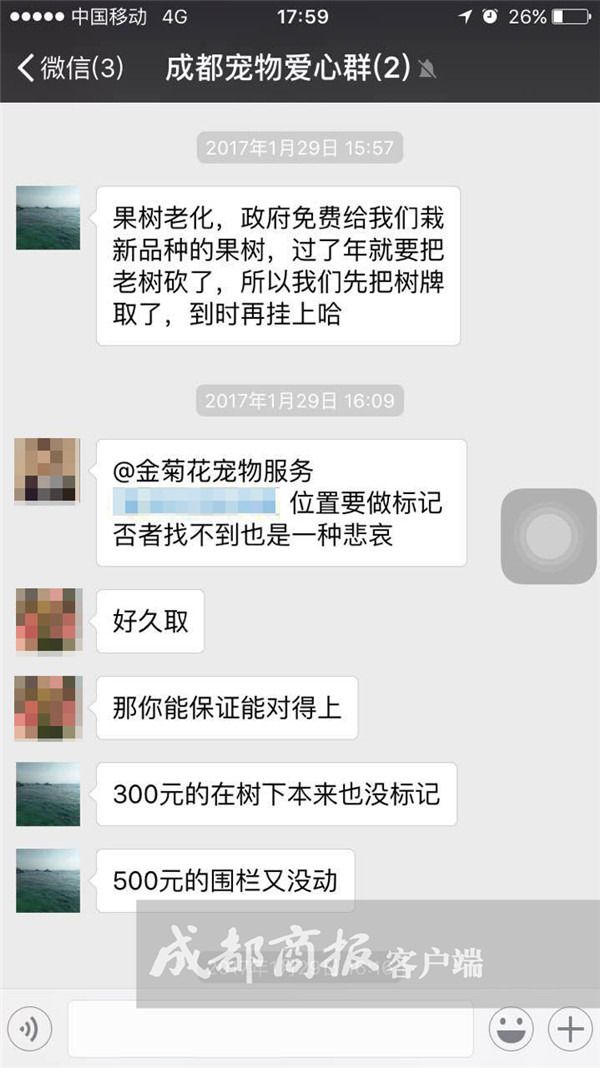Image resolution: width=600 pixels, height=1068 pixels.
Task: Tap the AssistiveTouch floating button
Action: coord(548,535)
